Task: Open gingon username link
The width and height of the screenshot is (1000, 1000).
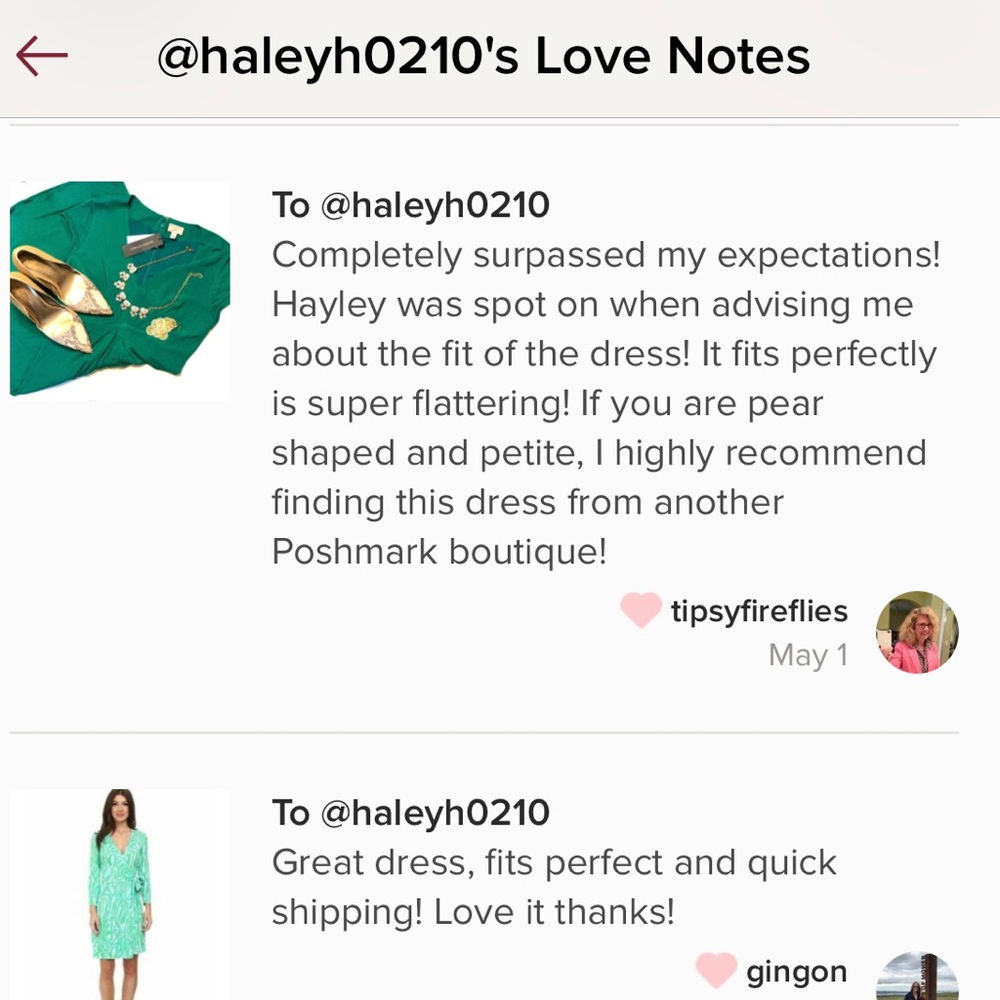Action: (796, 971)
